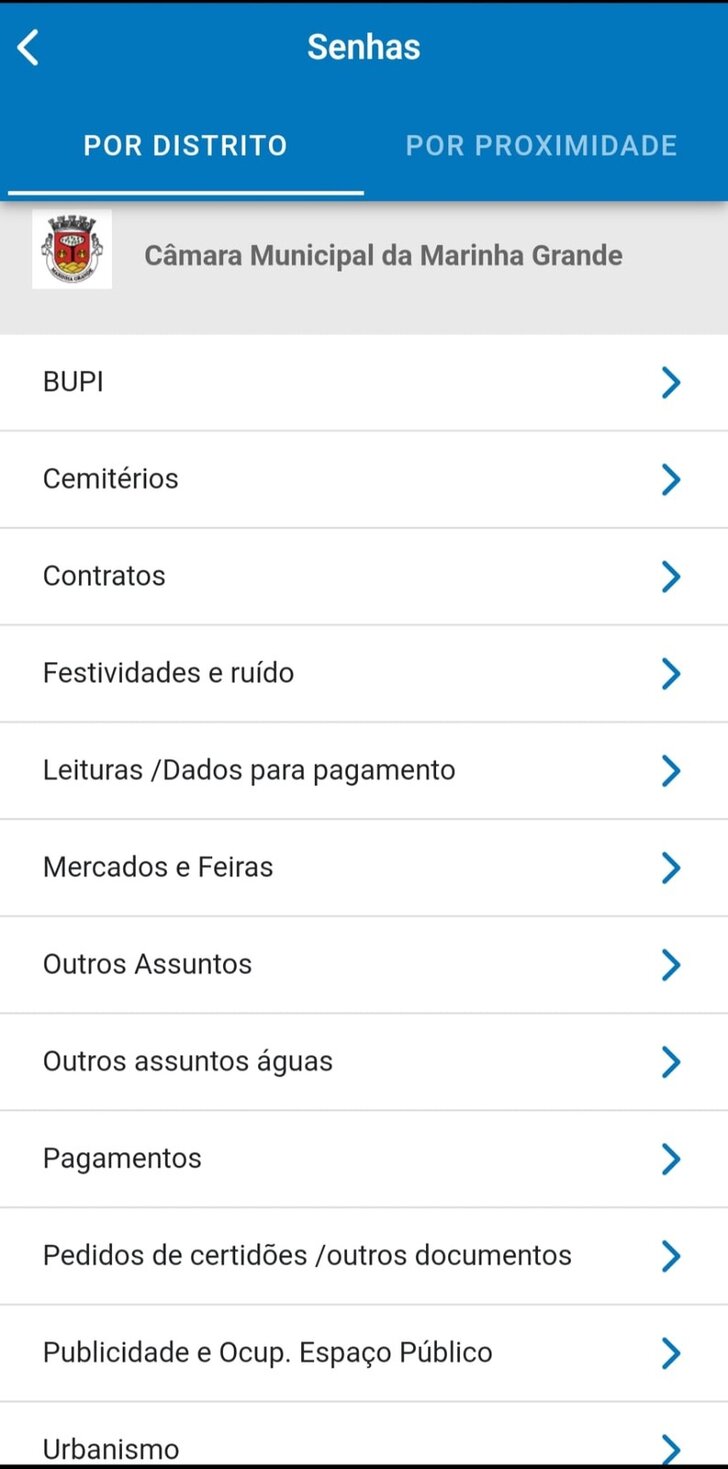Click the Câmara Municipal da Marinha Grande crest
This screenshot has width=728, height=1469.
point(71,249)
